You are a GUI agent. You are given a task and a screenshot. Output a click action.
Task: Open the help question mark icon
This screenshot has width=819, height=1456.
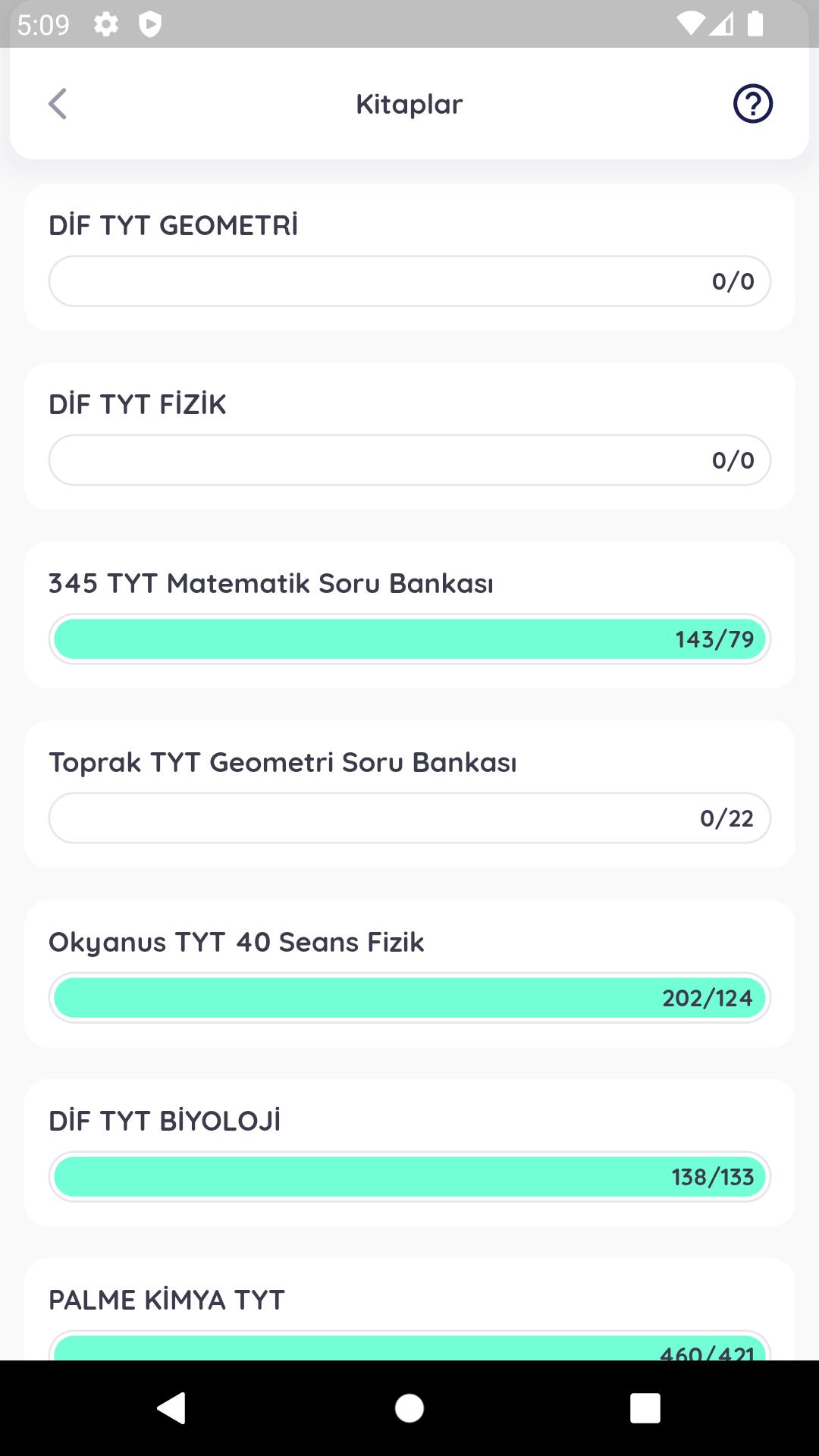[752, 104]
